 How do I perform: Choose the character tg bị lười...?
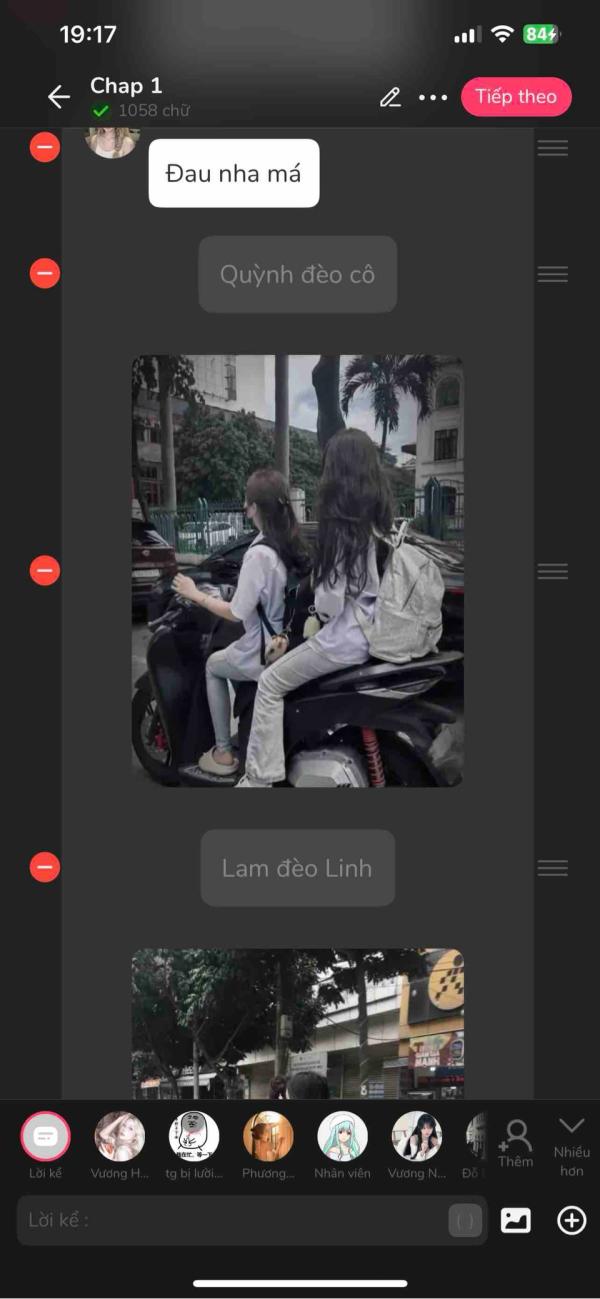[194, 1137]
